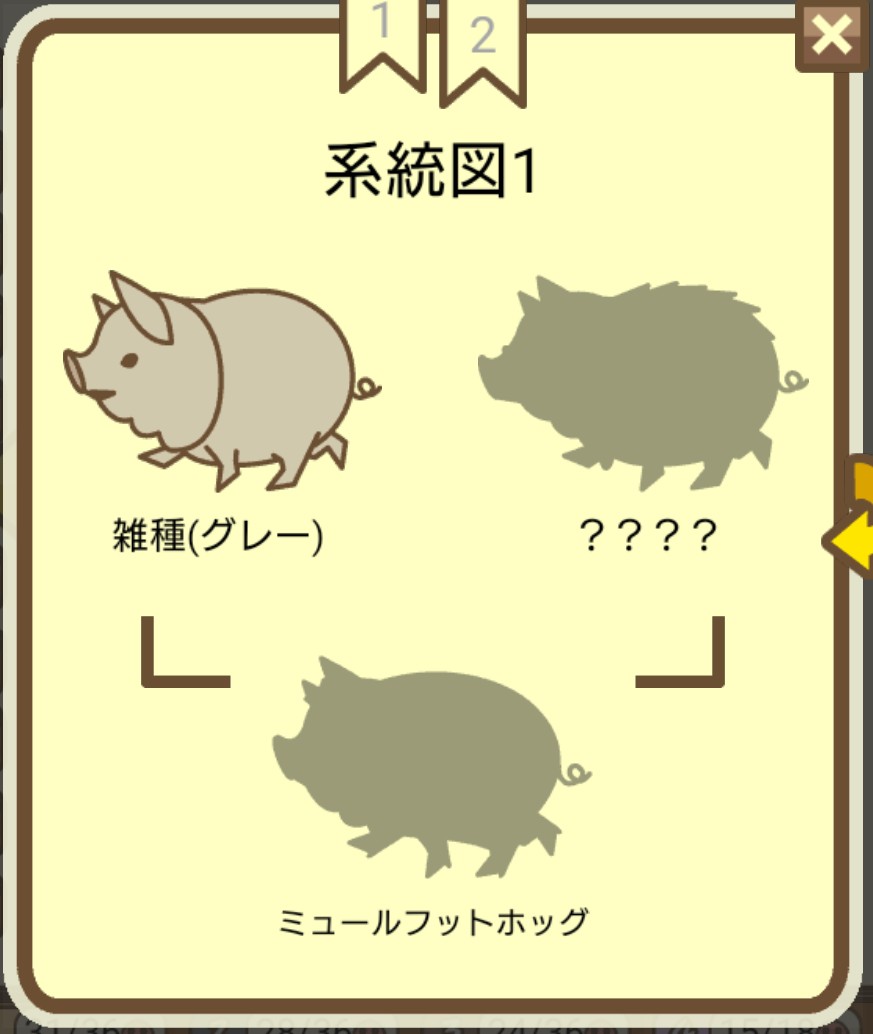The image size is (873, 1034).
Task: Switch to bookmark tab 2
Action: (482, 40)
